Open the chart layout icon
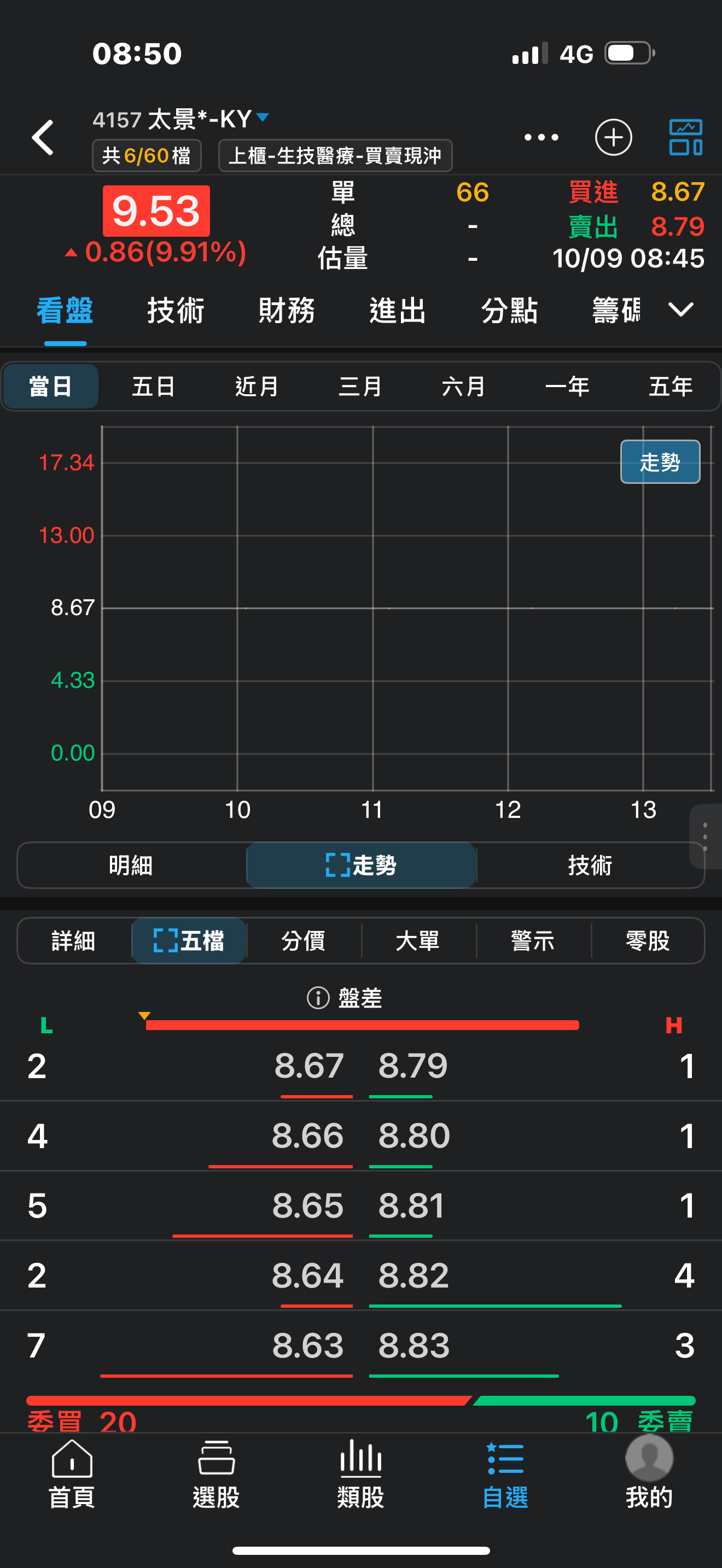722x1568 pixels. pyautogui.click(x=685, y=138)
